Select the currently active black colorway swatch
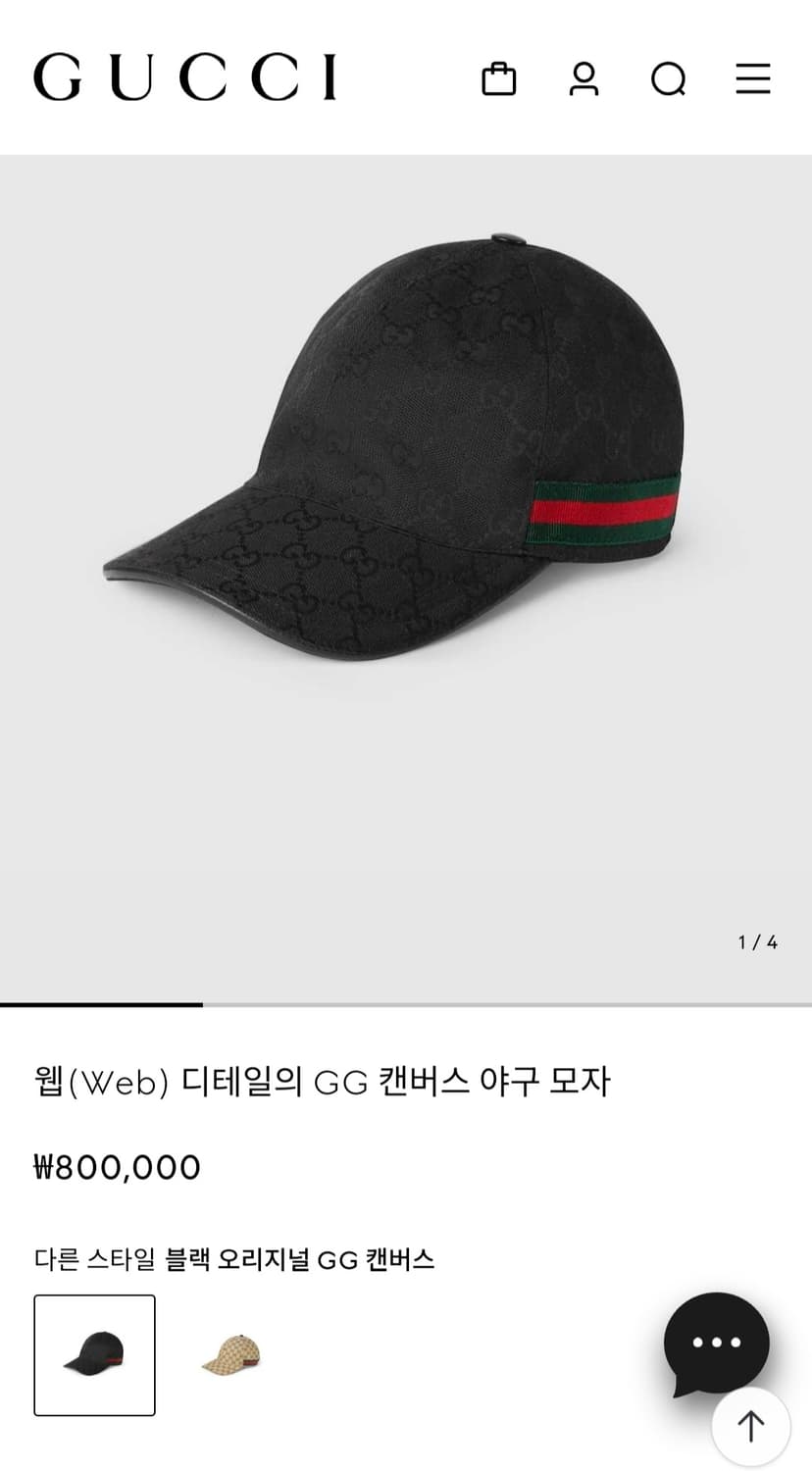The image size is (812, 1471). (x=94, y=1354)
